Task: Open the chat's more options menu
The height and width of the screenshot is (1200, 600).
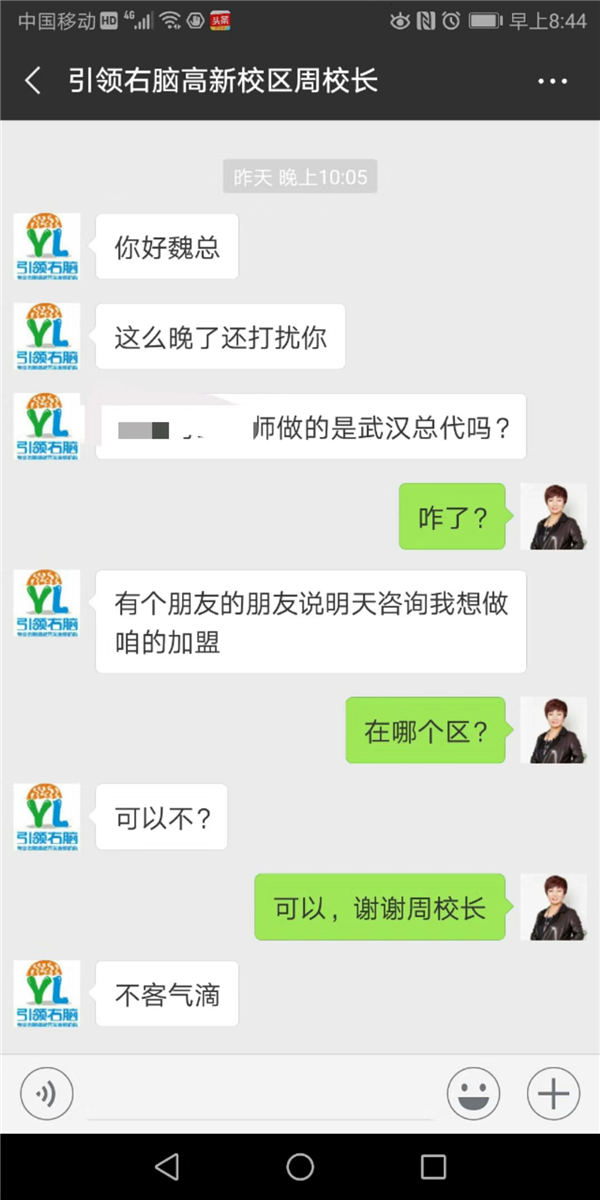Action: (552, 82)
